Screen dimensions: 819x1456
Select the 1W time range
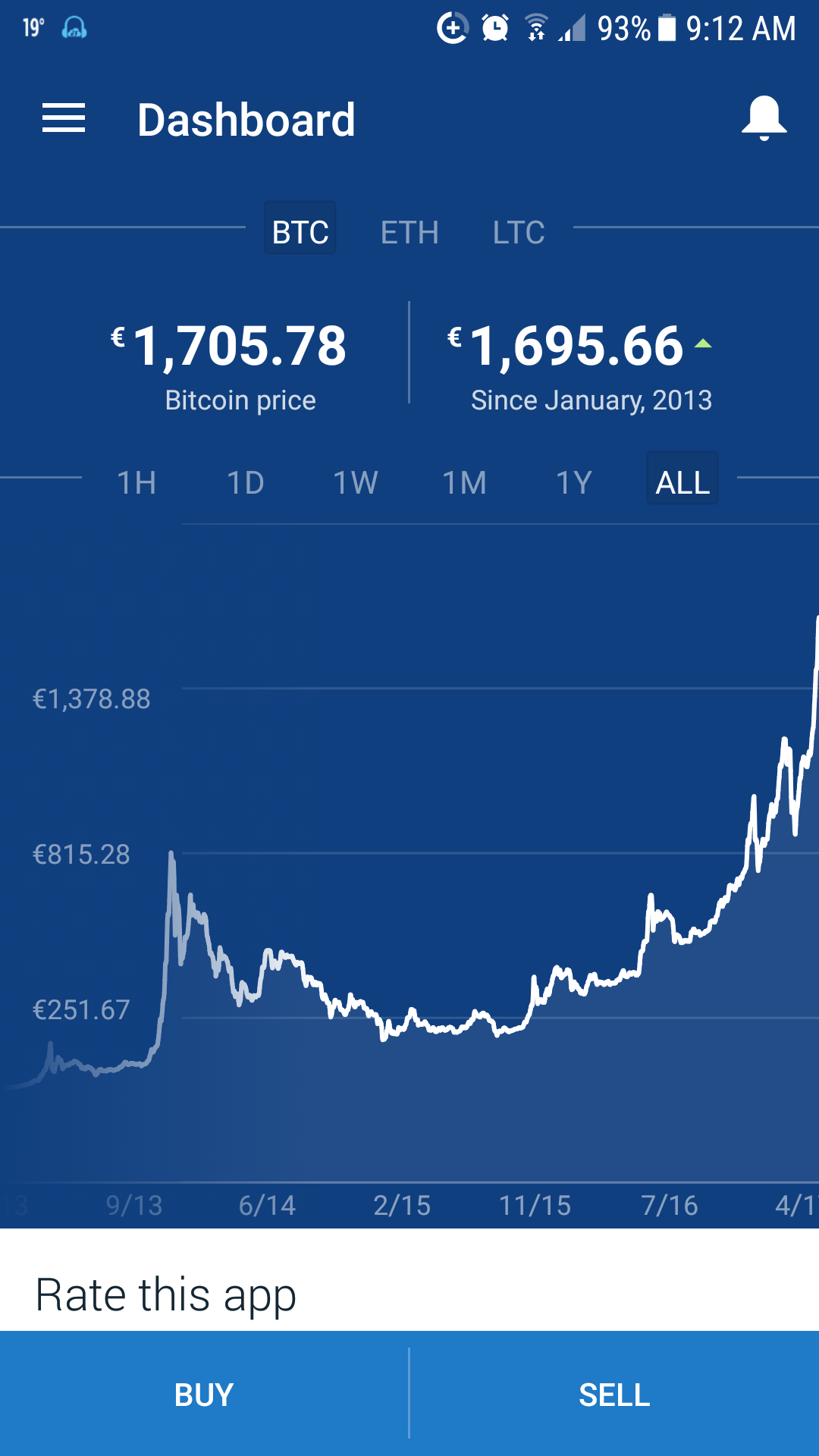[x=355, y=482]
